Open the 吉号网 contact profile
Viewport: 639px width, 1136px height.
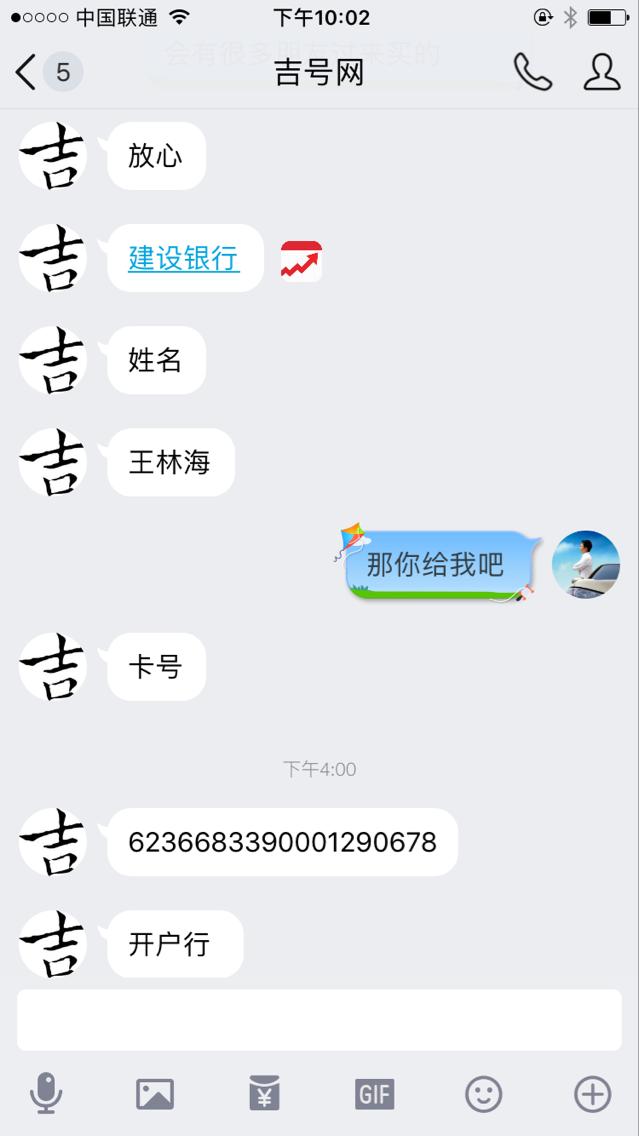tap(601, 72)
